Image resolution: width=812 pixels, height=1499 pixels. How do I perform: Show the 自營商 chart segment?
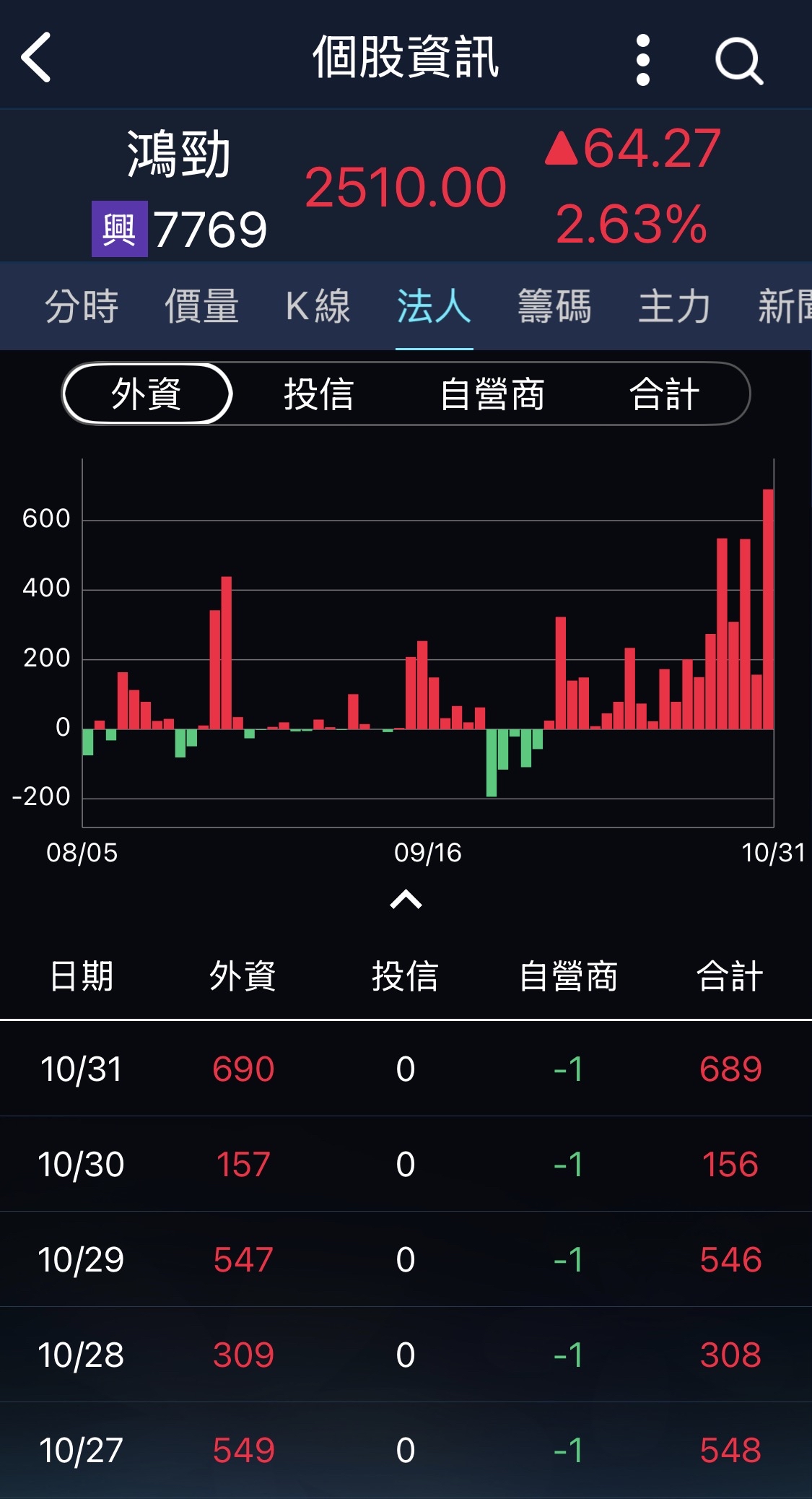tap(492, 394)
